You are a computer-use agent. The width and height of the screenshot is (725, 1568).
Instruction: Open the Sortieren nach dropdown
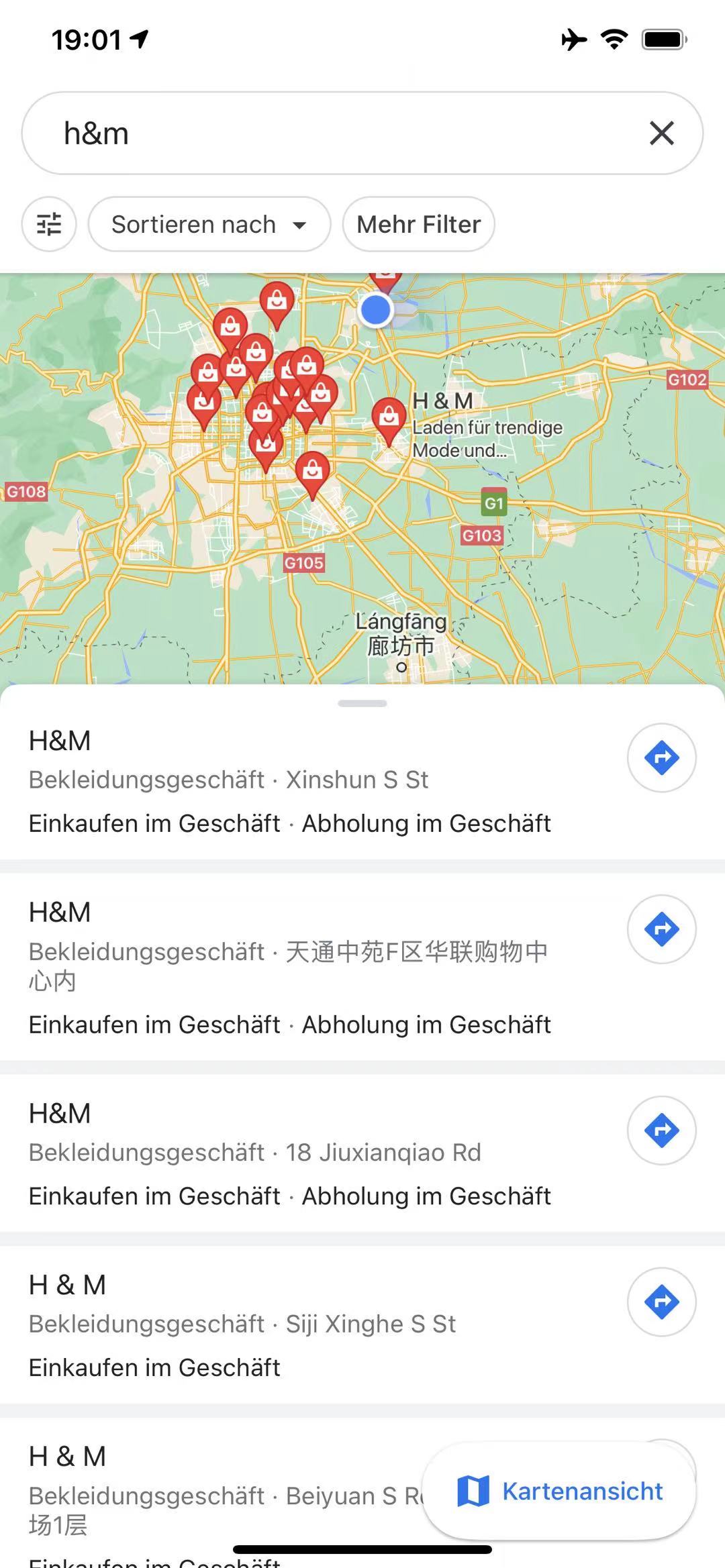208,224
